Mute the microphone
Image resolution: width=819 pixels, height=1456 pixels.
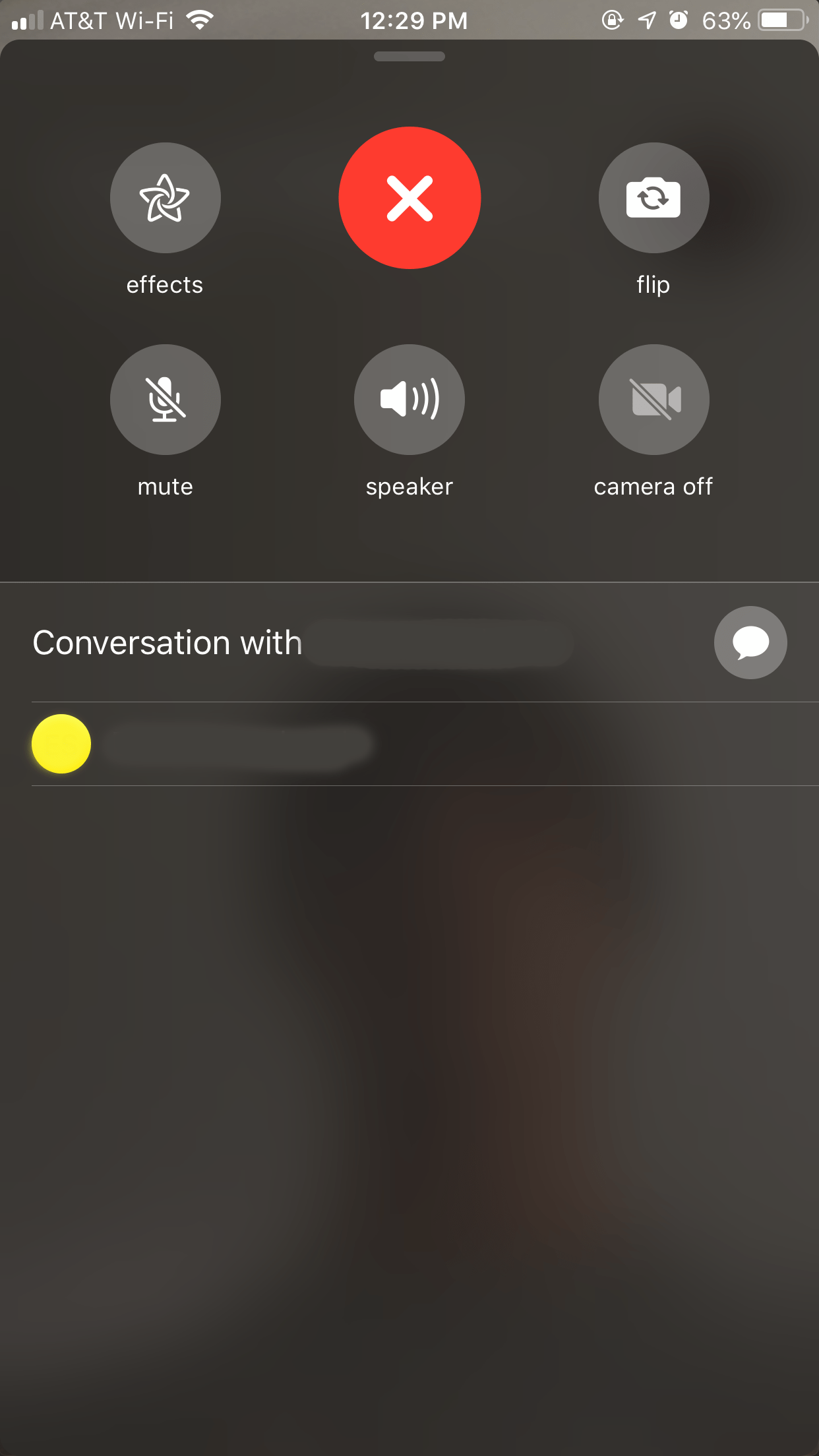click(x=165, y=400)
